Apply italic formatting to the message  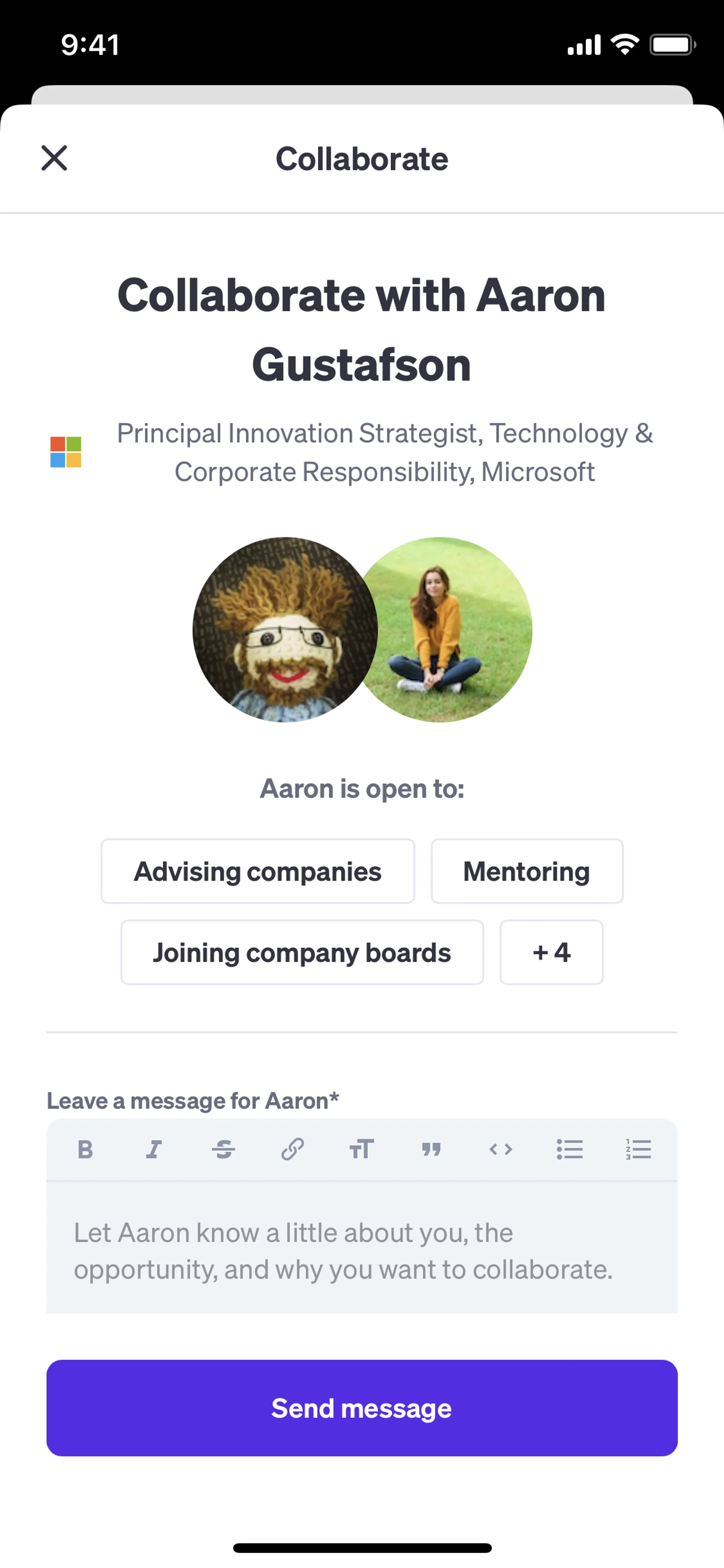[154, 1149]
